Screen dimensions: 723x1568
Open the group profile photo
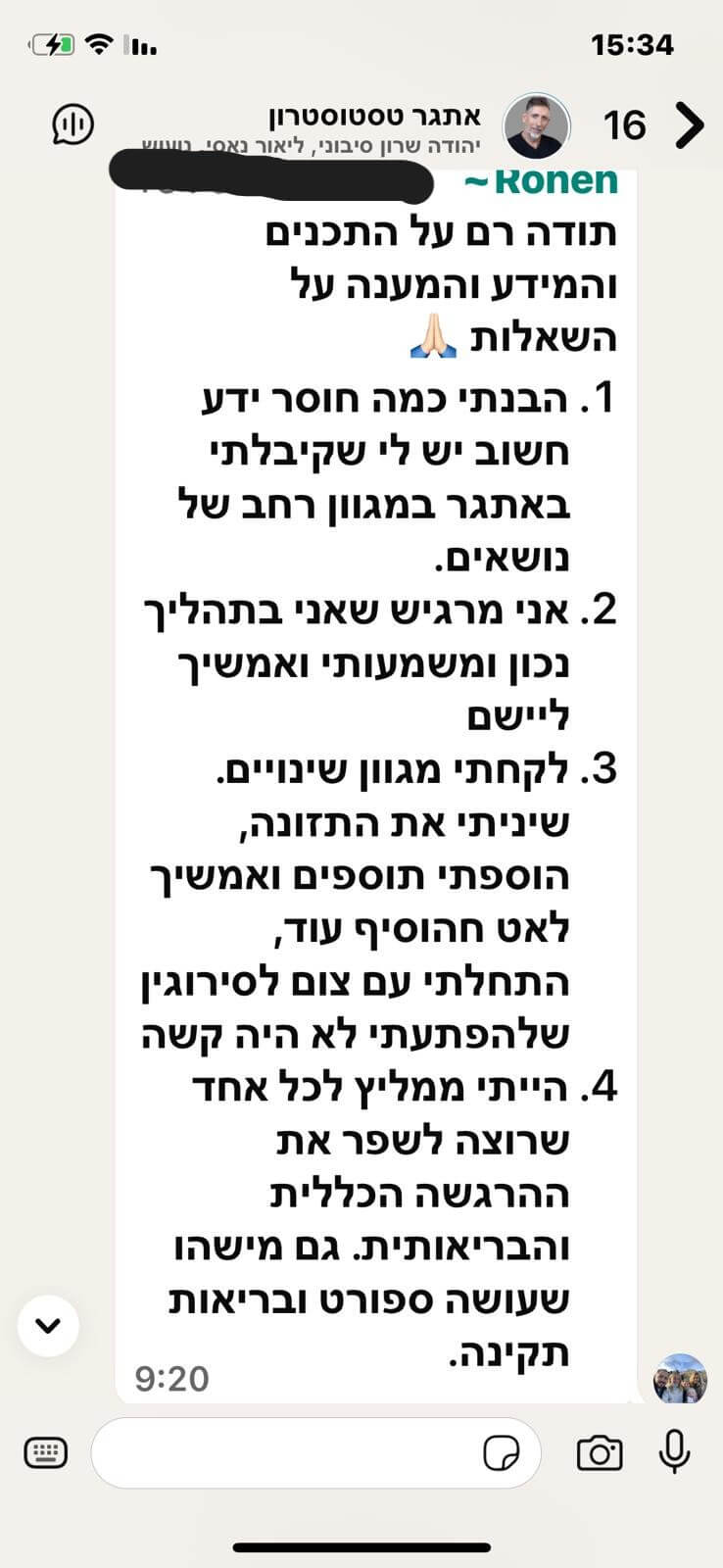[537, 126]
